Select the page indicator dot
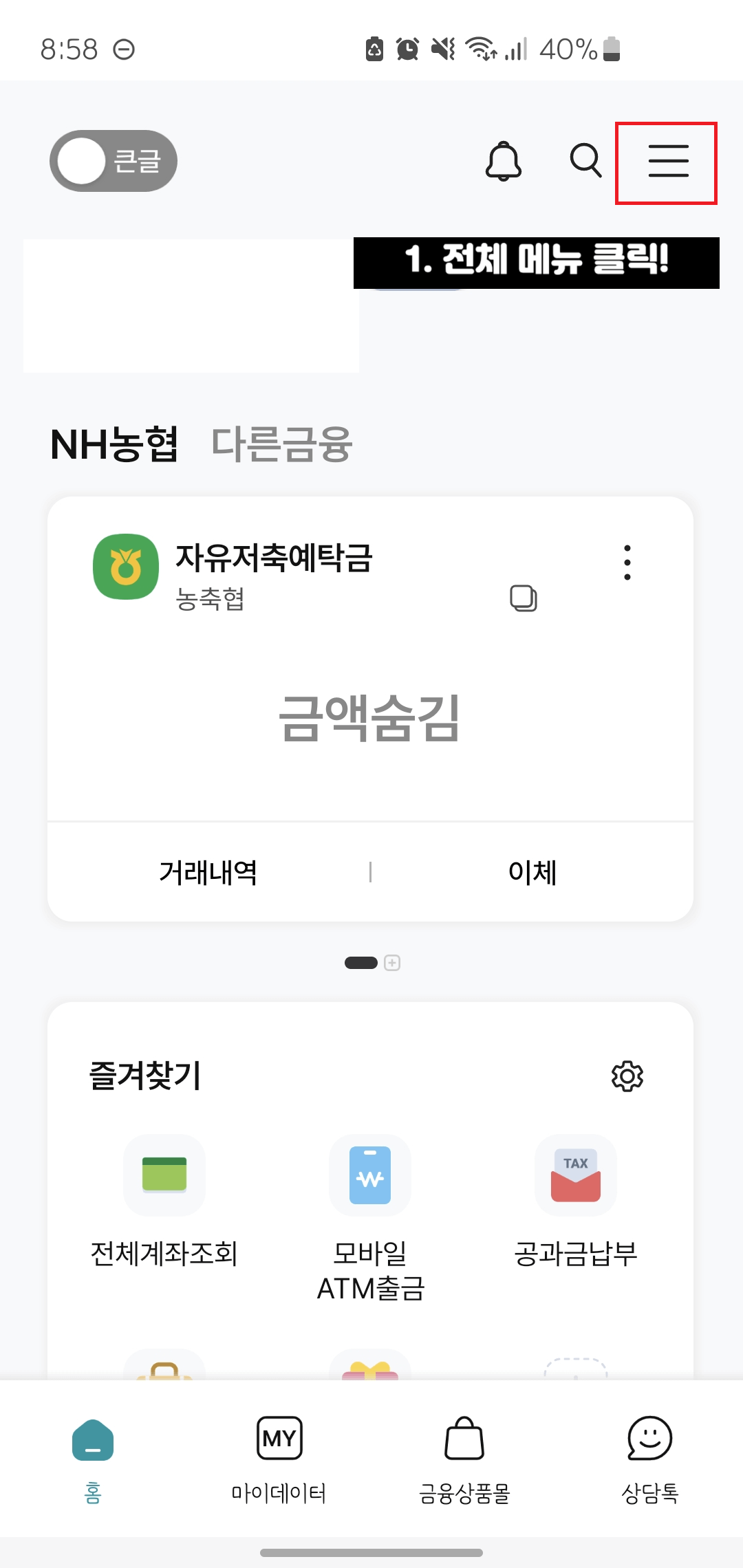This screenshot has width=743, height=1568. click(363, 963)
